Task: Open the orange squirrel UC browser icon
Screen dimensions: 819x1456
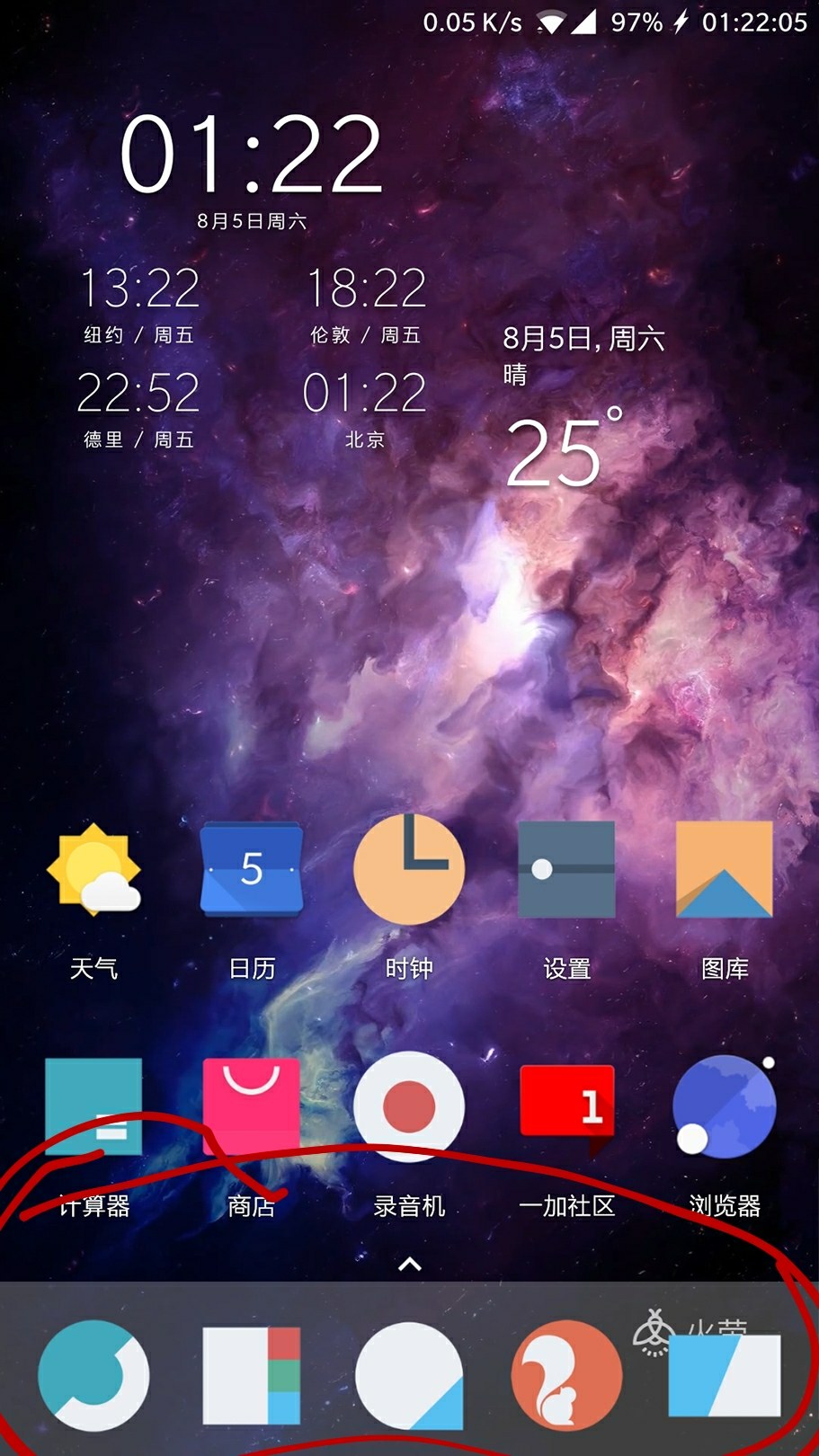Action: click(566, 1375)
